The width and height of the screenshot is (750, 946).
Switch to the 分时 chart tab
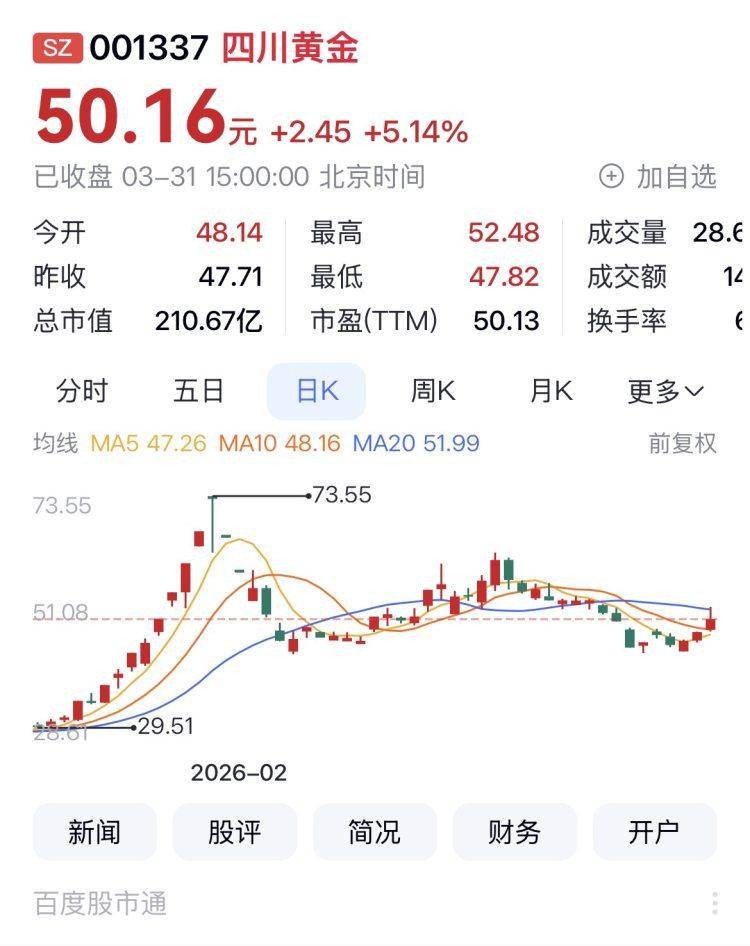coord(82,391)
